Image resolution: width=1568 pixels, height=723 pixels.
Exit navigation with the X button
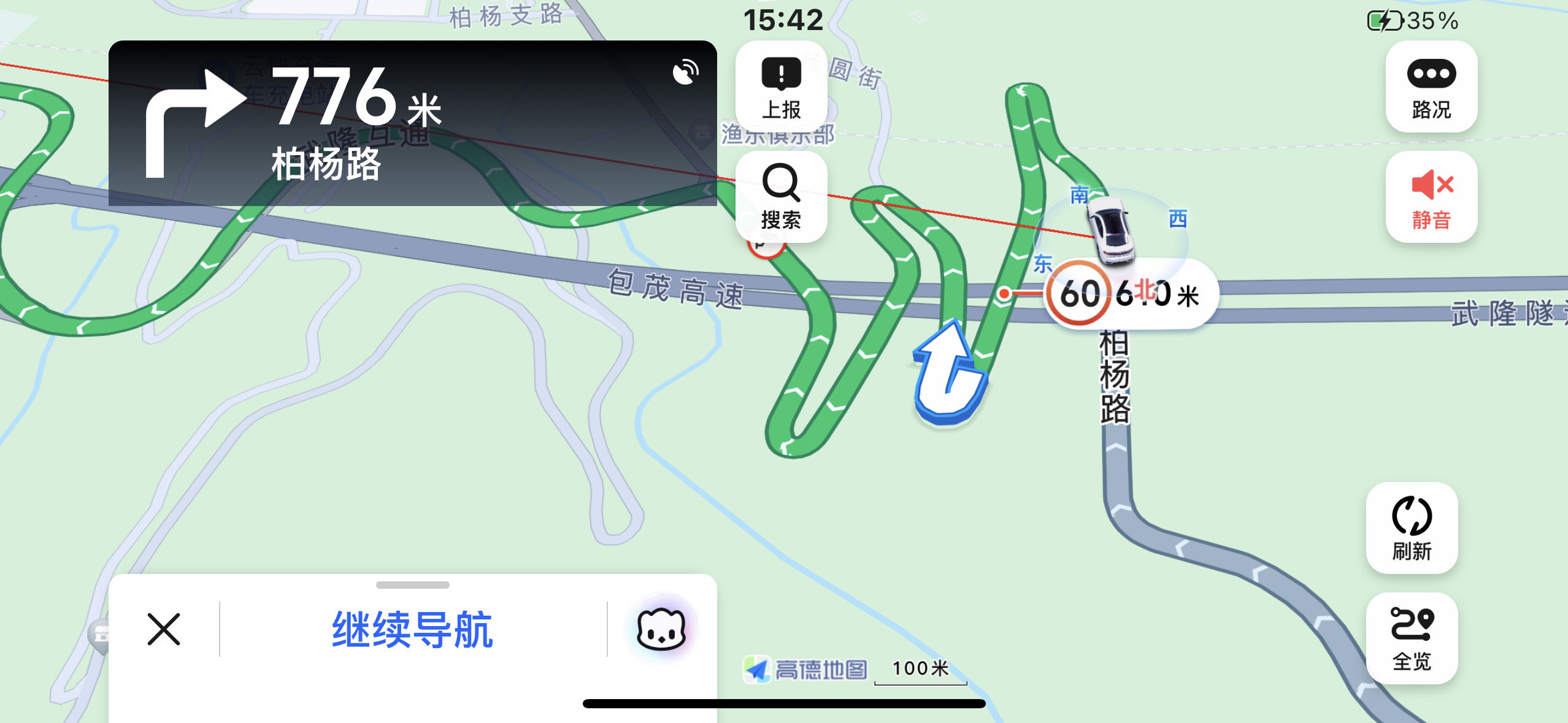tap(164, 630)
